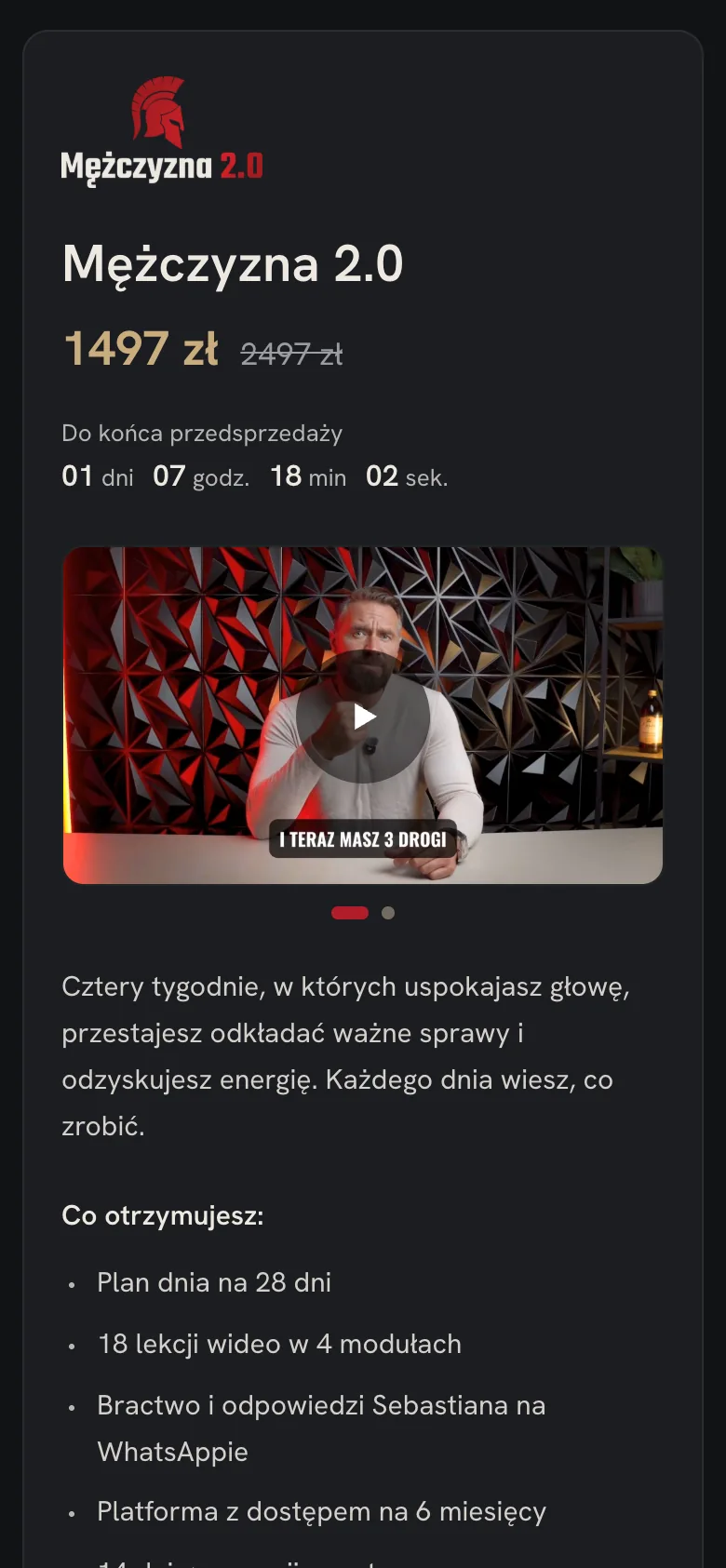The width and height of the screenshot is (726, 1568).
Task: Play the Mężczyzna 2.0 promo video
Action: 363,716
